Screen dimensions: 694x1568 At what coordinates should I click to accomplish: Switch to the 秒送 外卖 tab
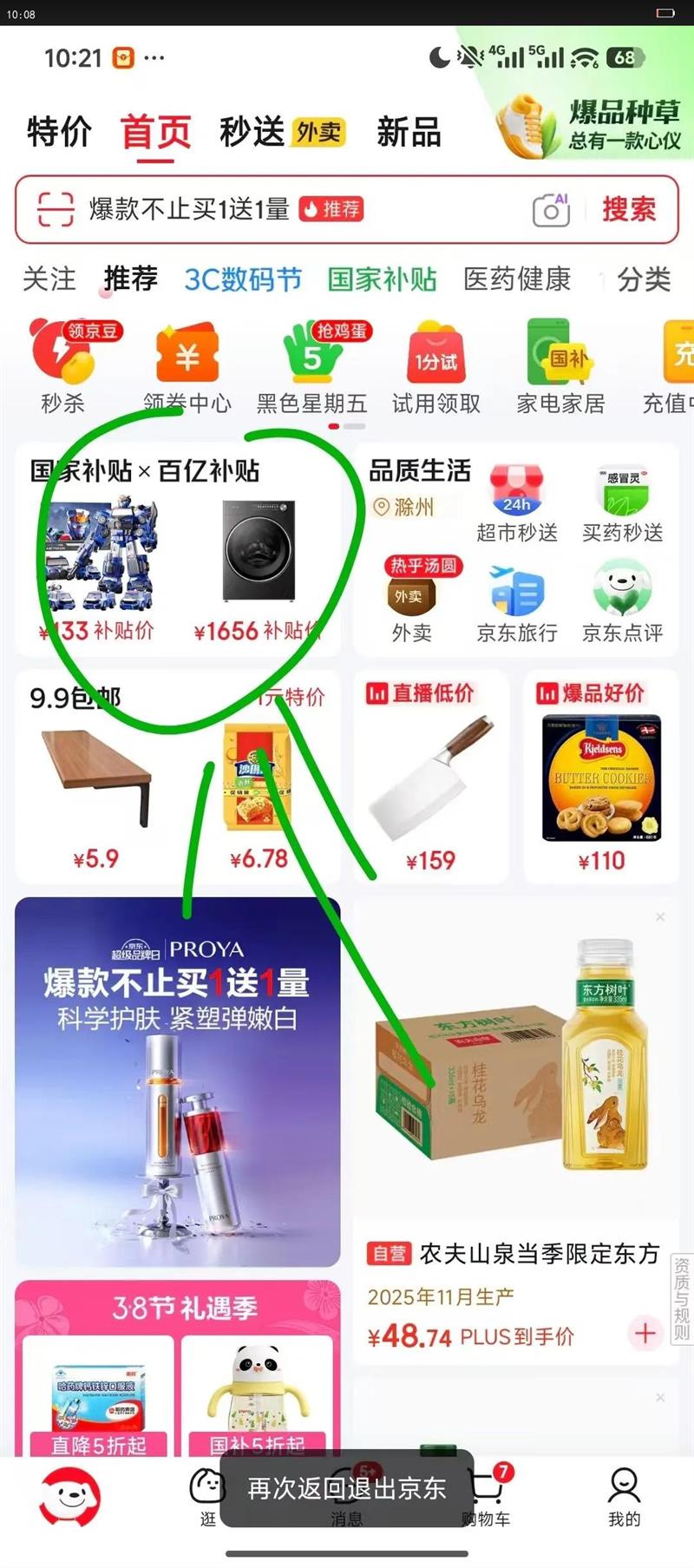pyautogui.click(x=283, y=132)
